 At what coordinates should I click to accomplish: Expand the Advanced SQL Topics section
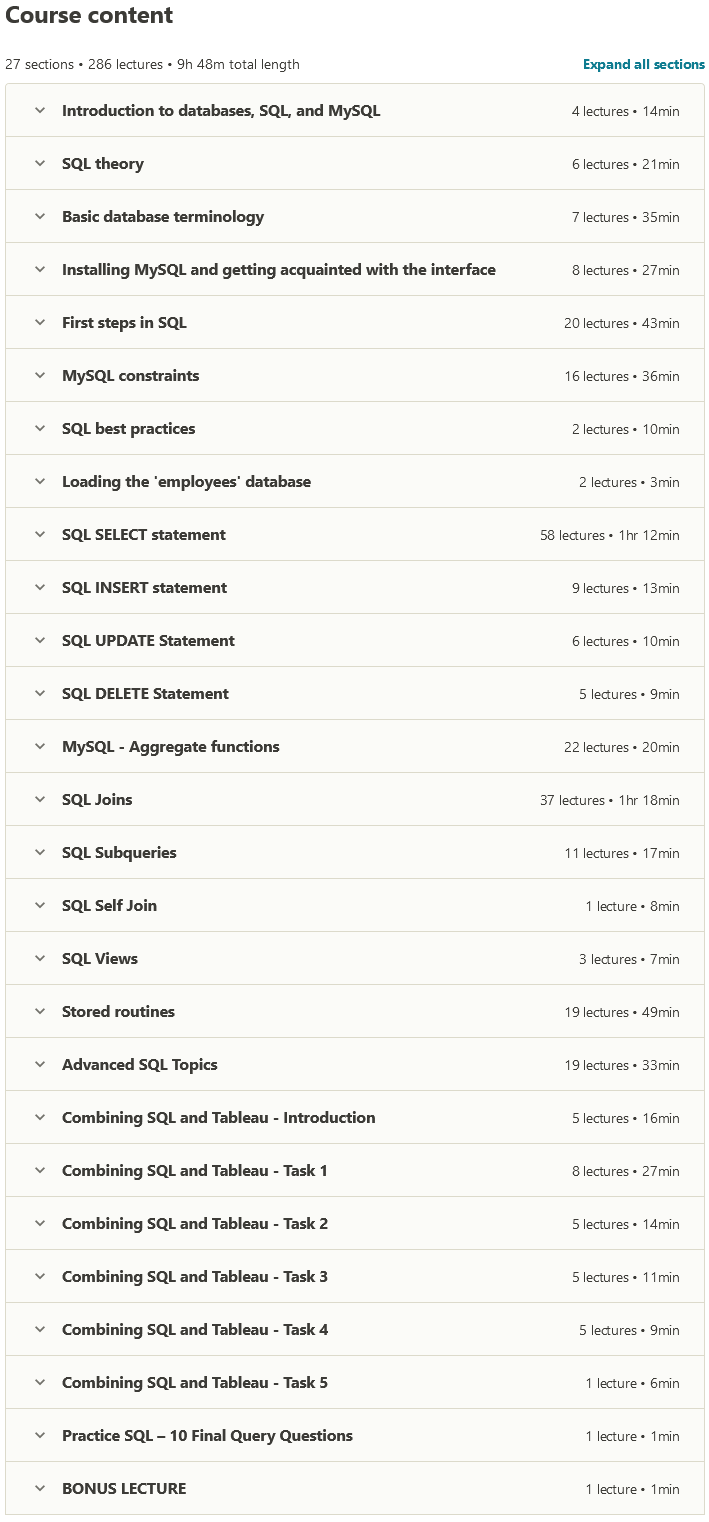click(x=139, y=1065)
